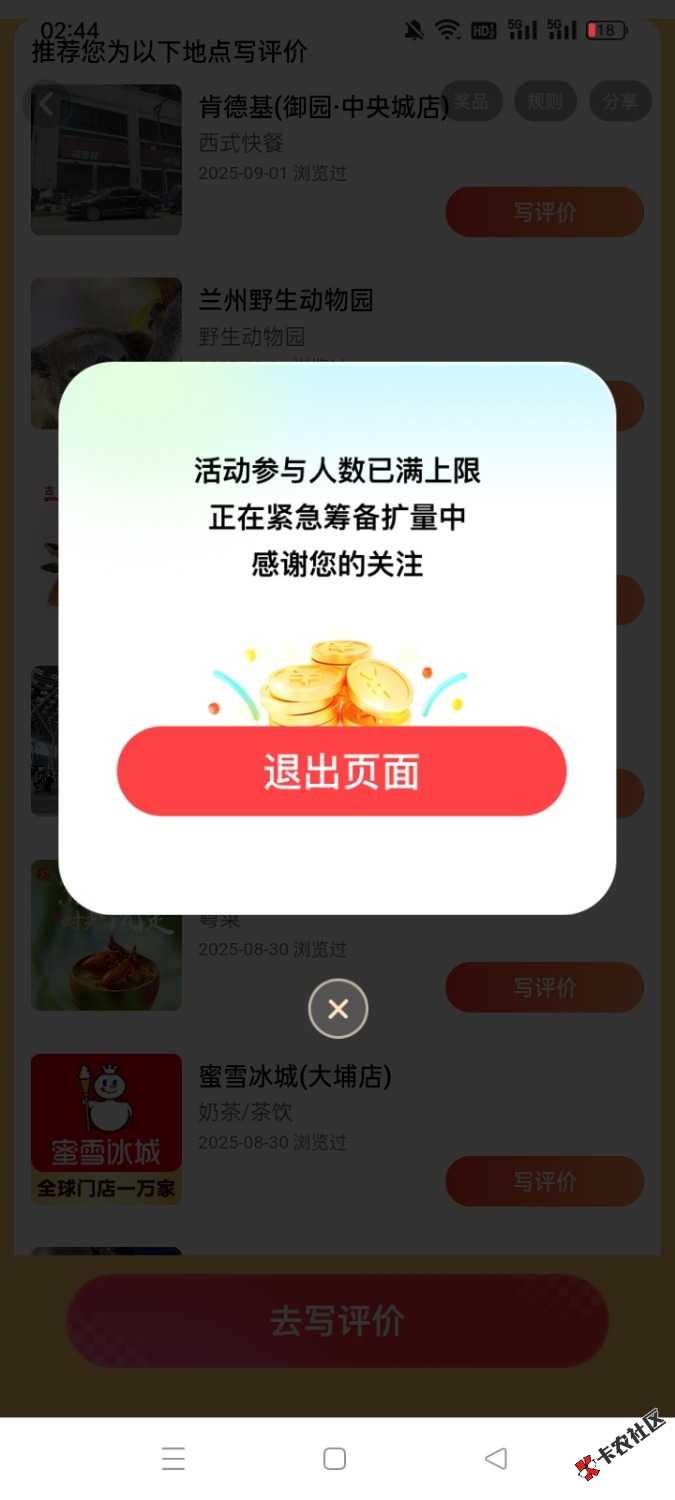
Task: Tap the 退出页面 button
Action: click(341, 771)
